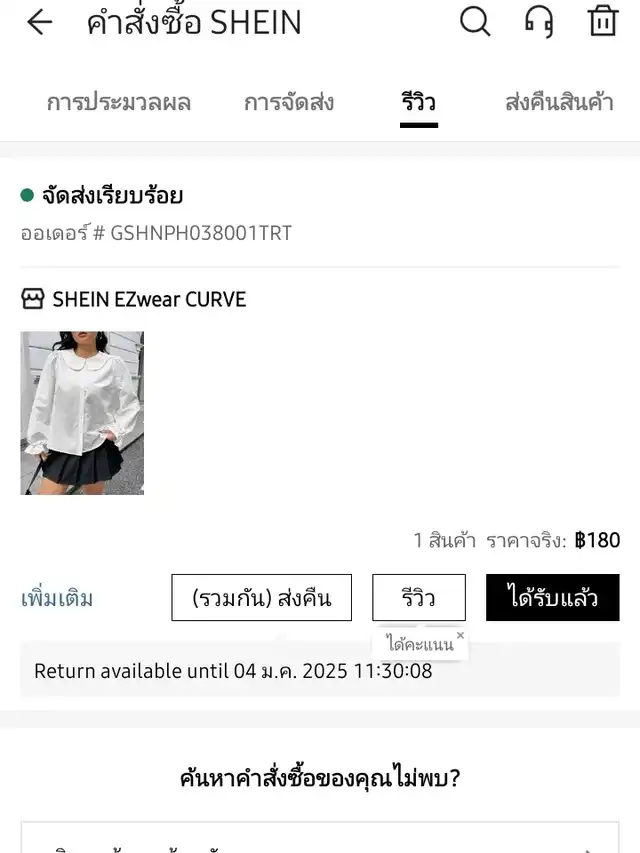
Task: Switch to the การประมวลผล tab
Action: click(118, 102)
